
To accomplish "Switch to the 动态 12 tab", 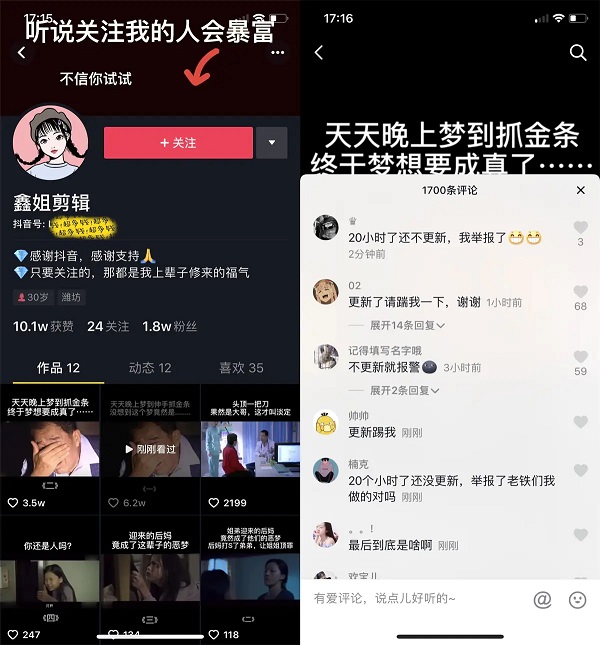I will 150,368.
